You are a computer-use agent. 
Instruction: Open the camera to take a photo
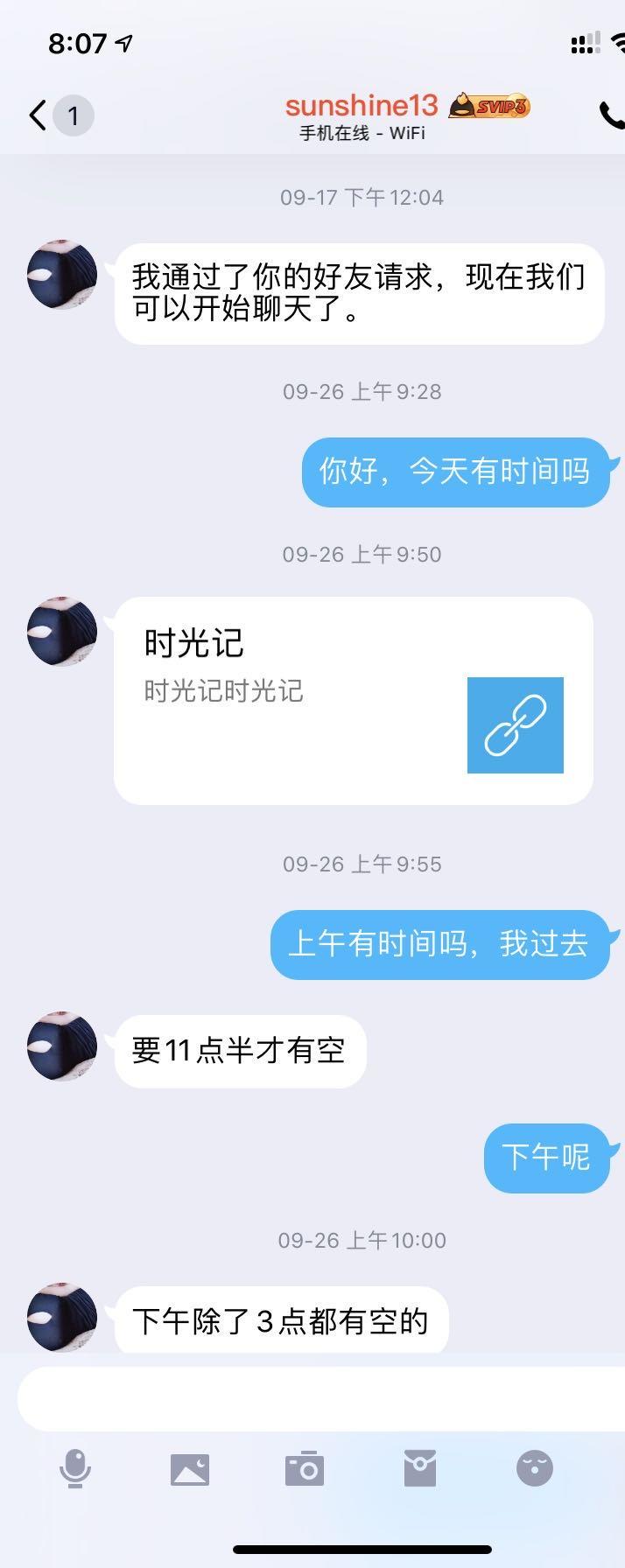coord(305,1468)
